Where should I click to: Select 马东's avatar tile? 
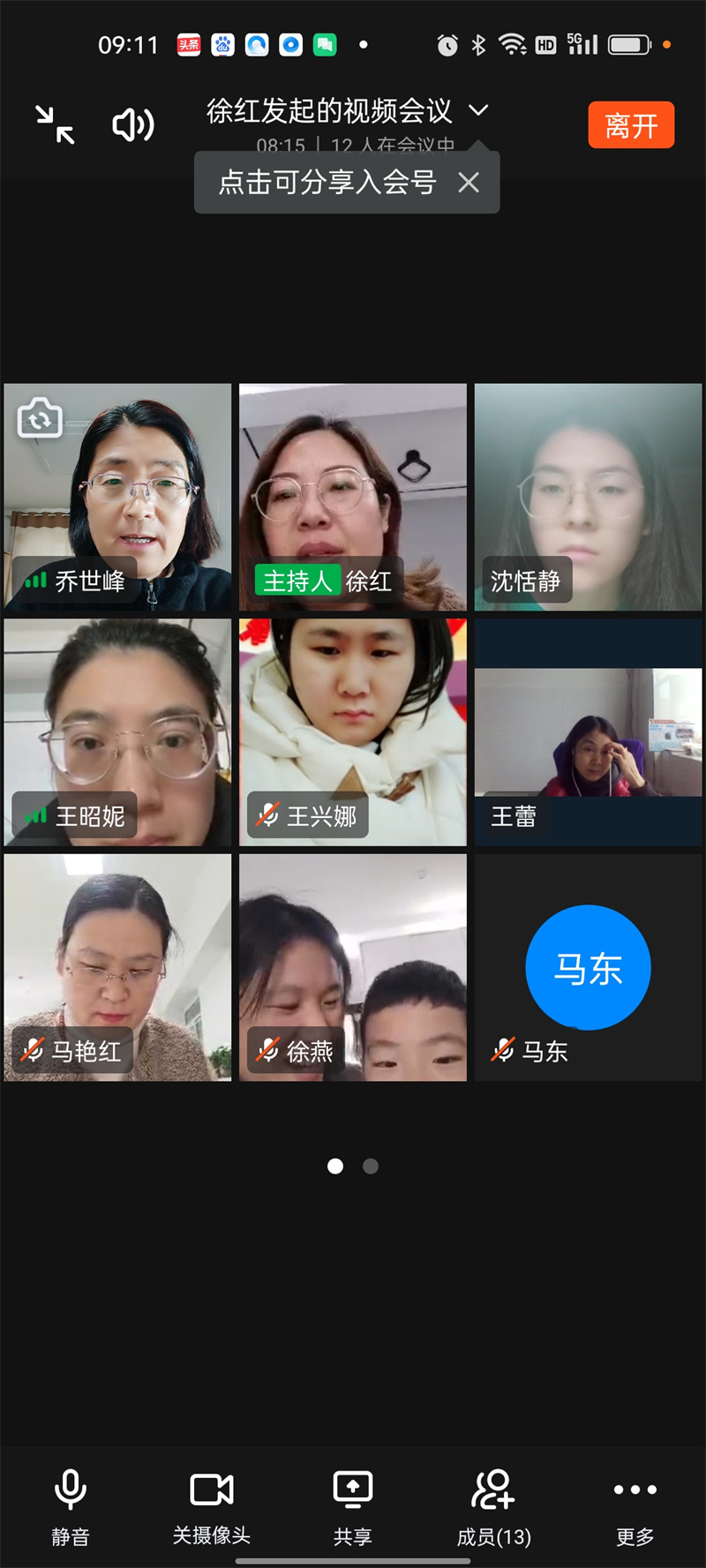588,967
